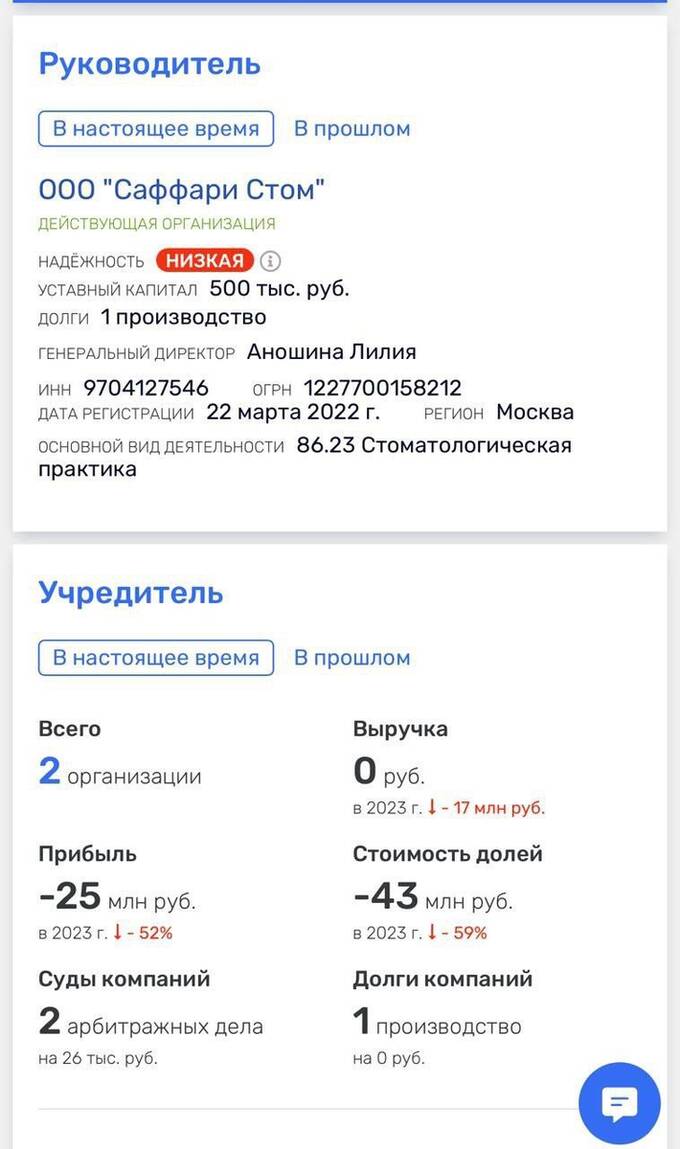Screen dimensions: 680x1149
Task: Switch to 'В прошлом' under Учредитель
Action: pos(352,658)
